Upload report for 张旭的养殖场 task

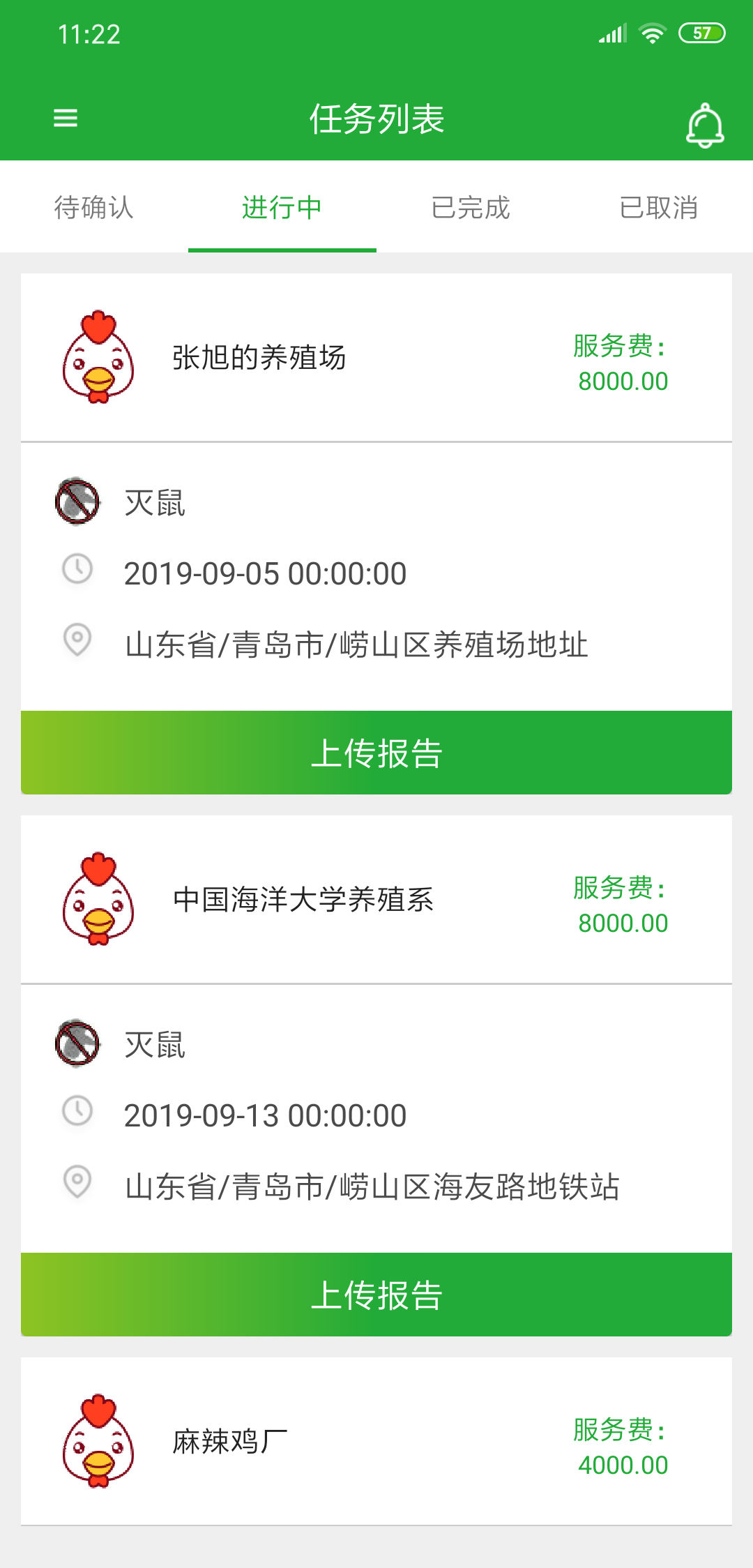coord(376,753)
